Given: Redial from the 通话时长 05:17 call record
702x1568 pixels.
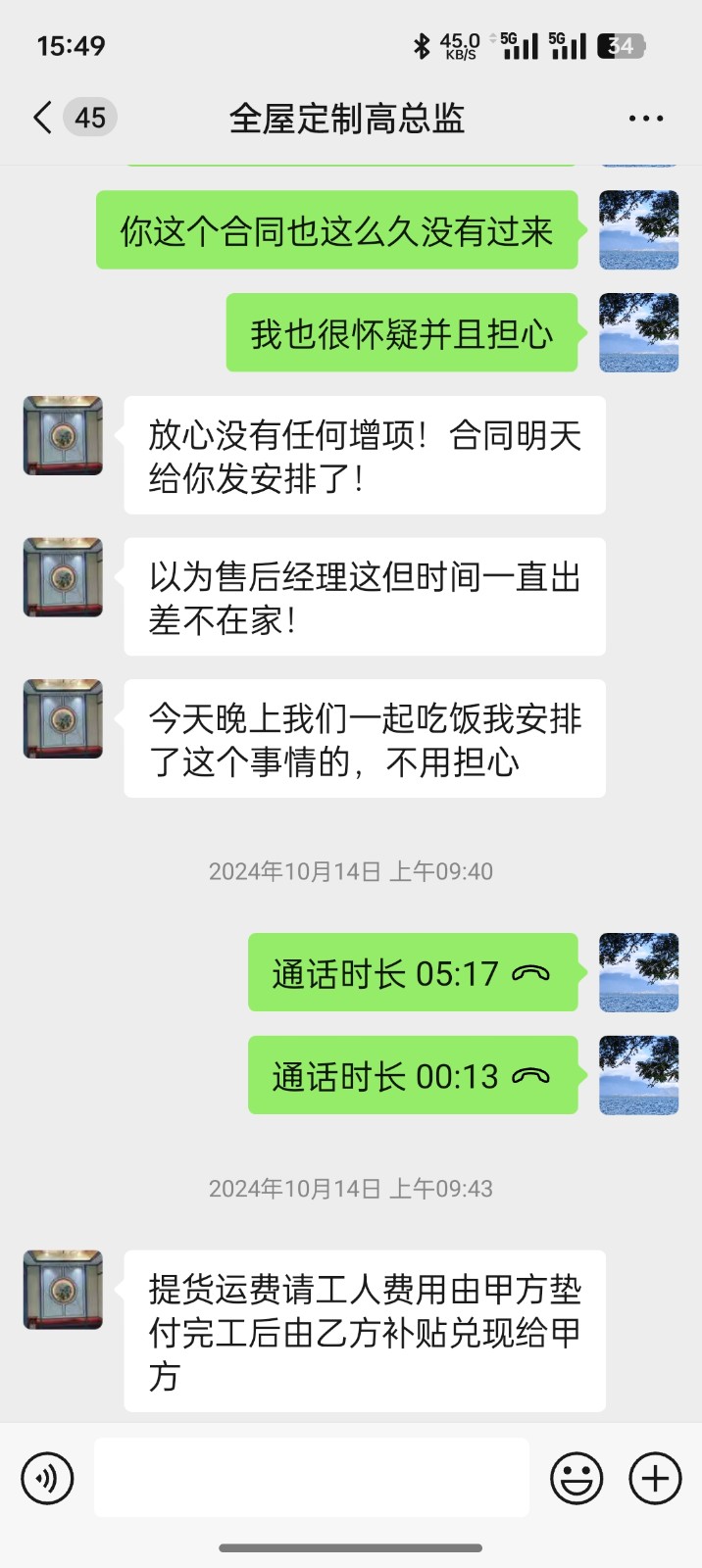Looking at the screenshot, I should point(413,973).
